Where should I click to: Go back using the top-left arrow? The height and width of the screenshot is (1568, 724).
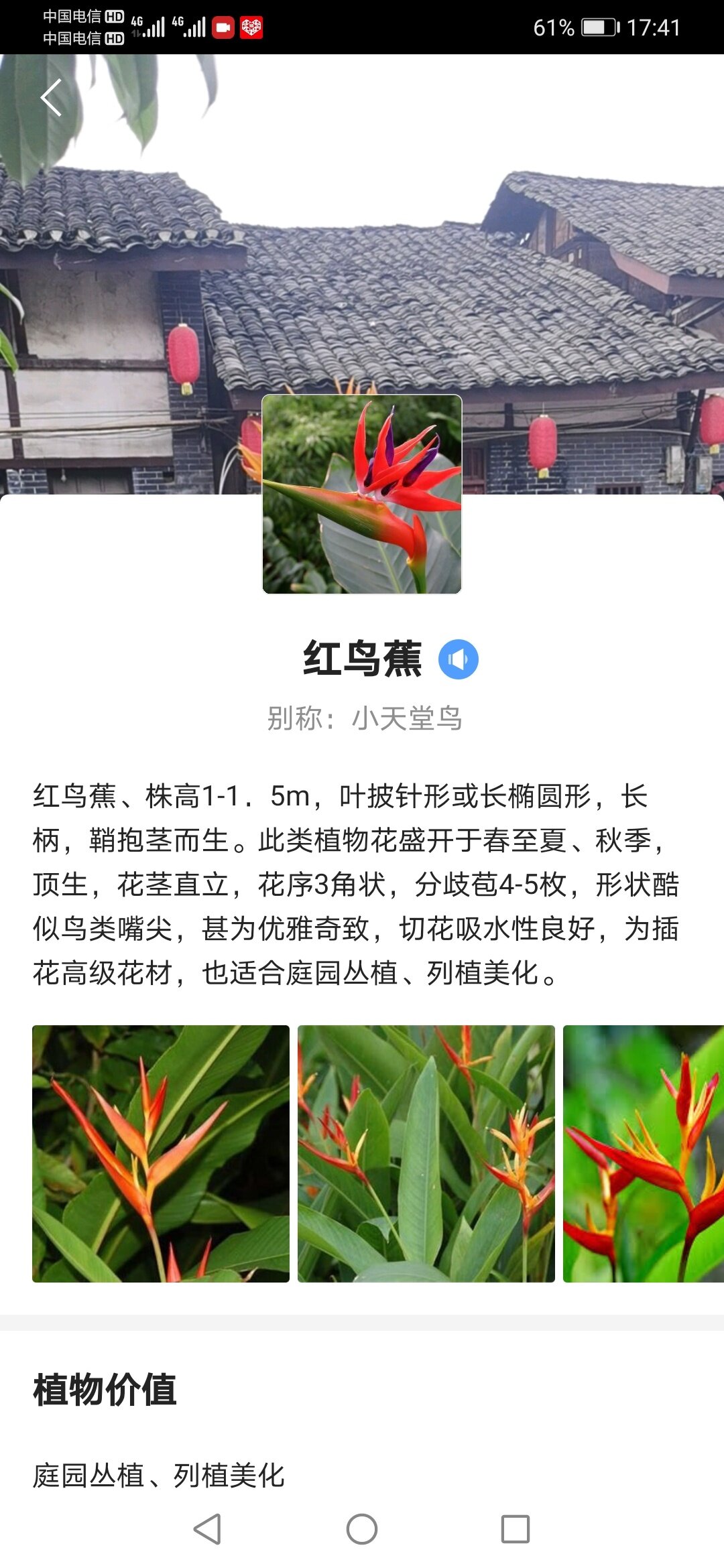51,98
